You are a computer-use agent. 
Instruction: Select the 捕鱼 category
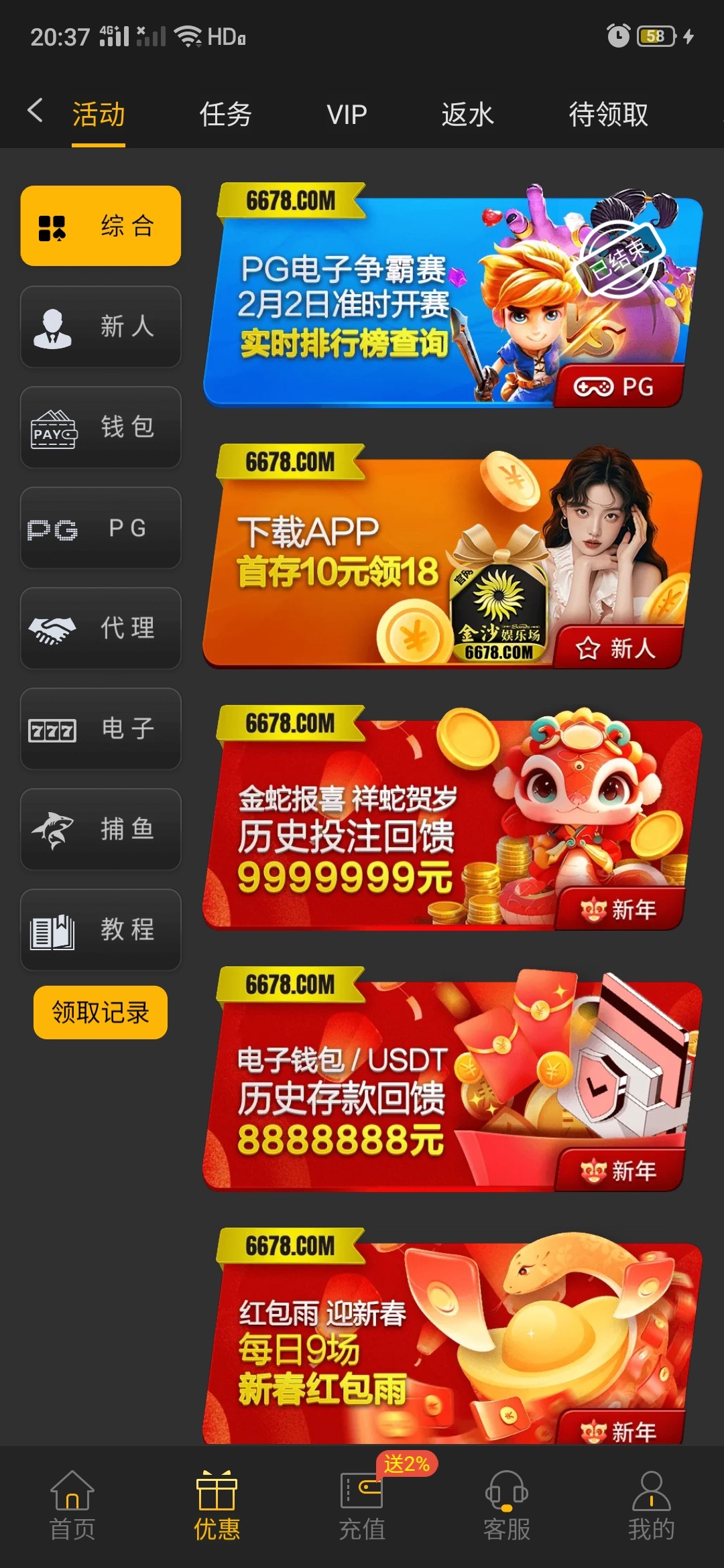point(101,829)
